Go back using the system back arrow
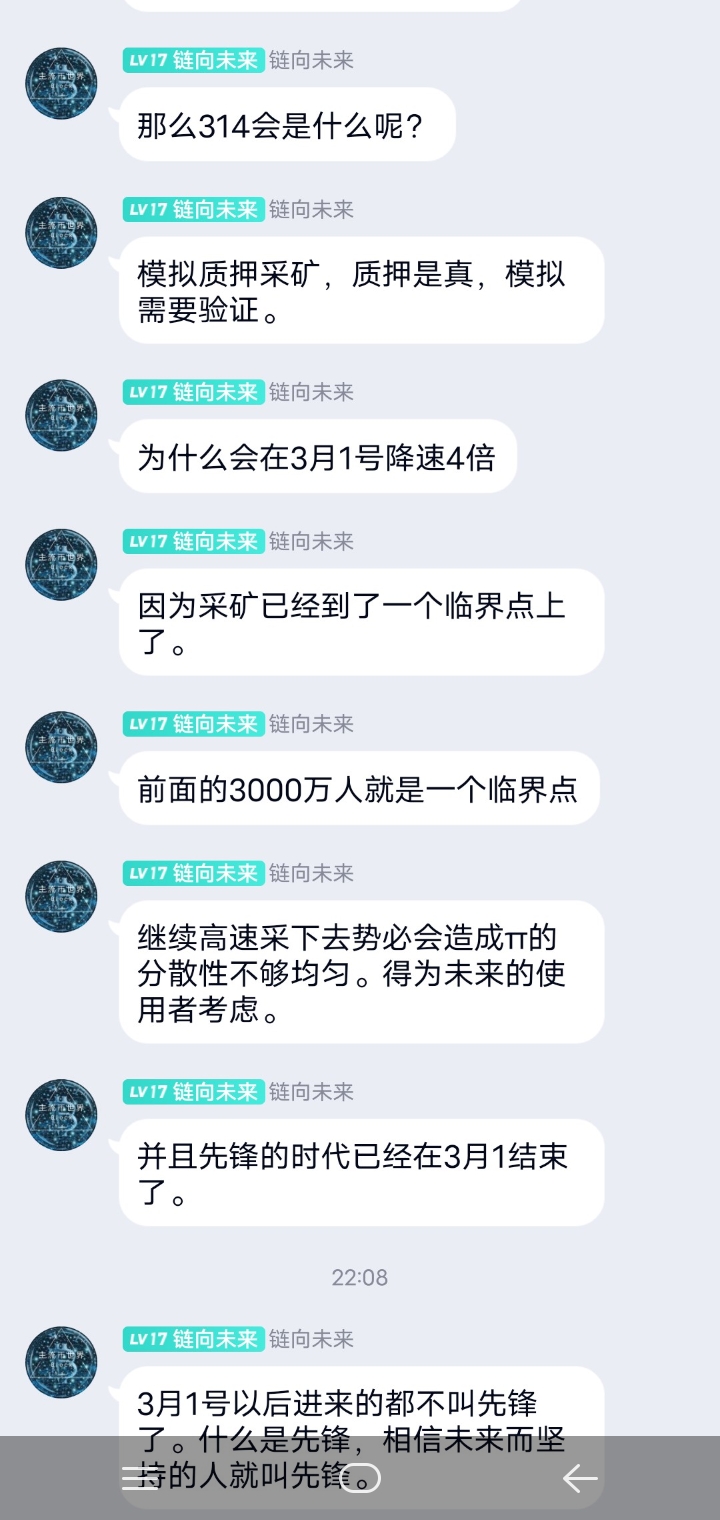The image size is (720, 1520). 579,1478
